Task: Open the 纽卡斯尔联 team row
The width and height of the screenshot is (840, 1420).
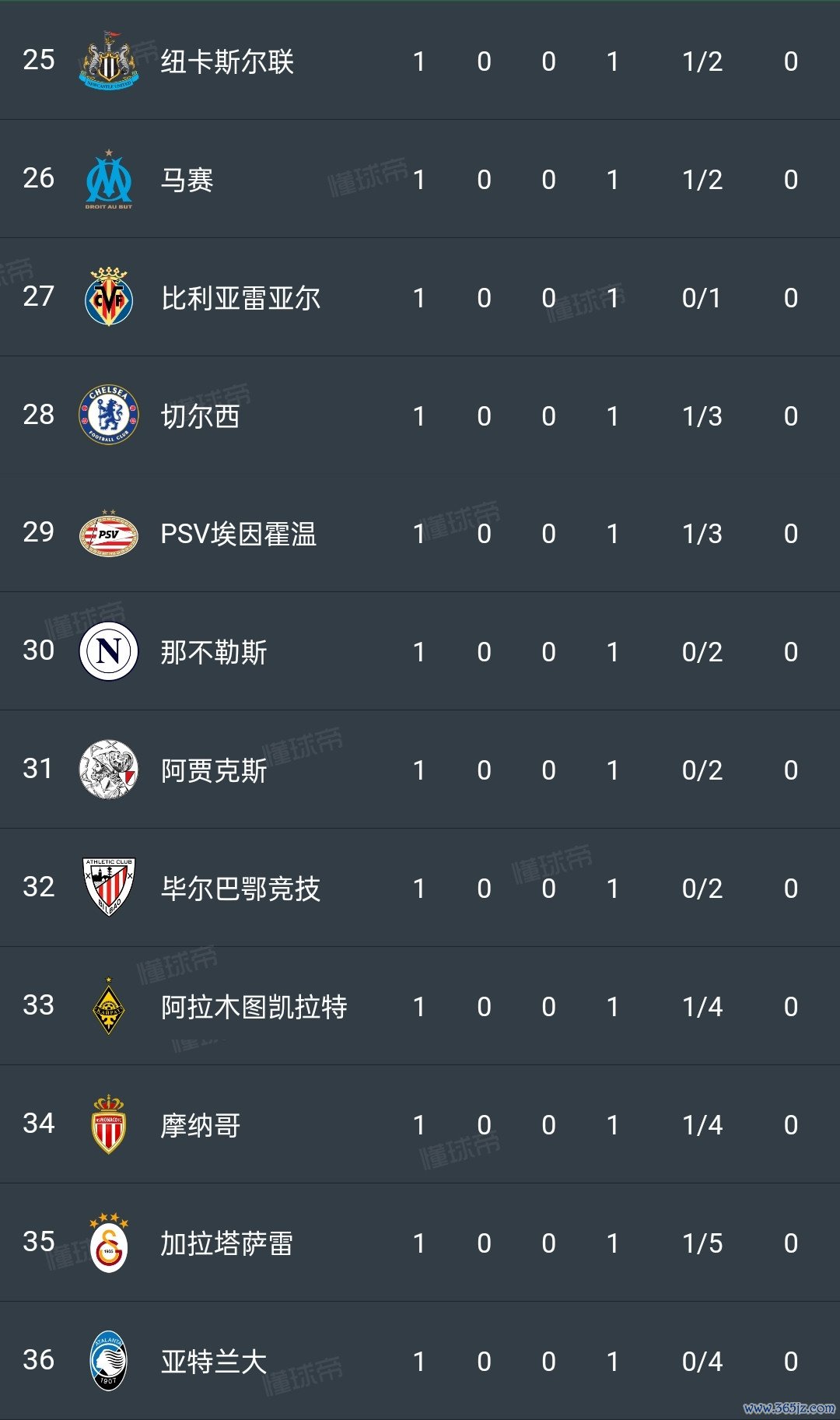Action: tap(420, 61)
